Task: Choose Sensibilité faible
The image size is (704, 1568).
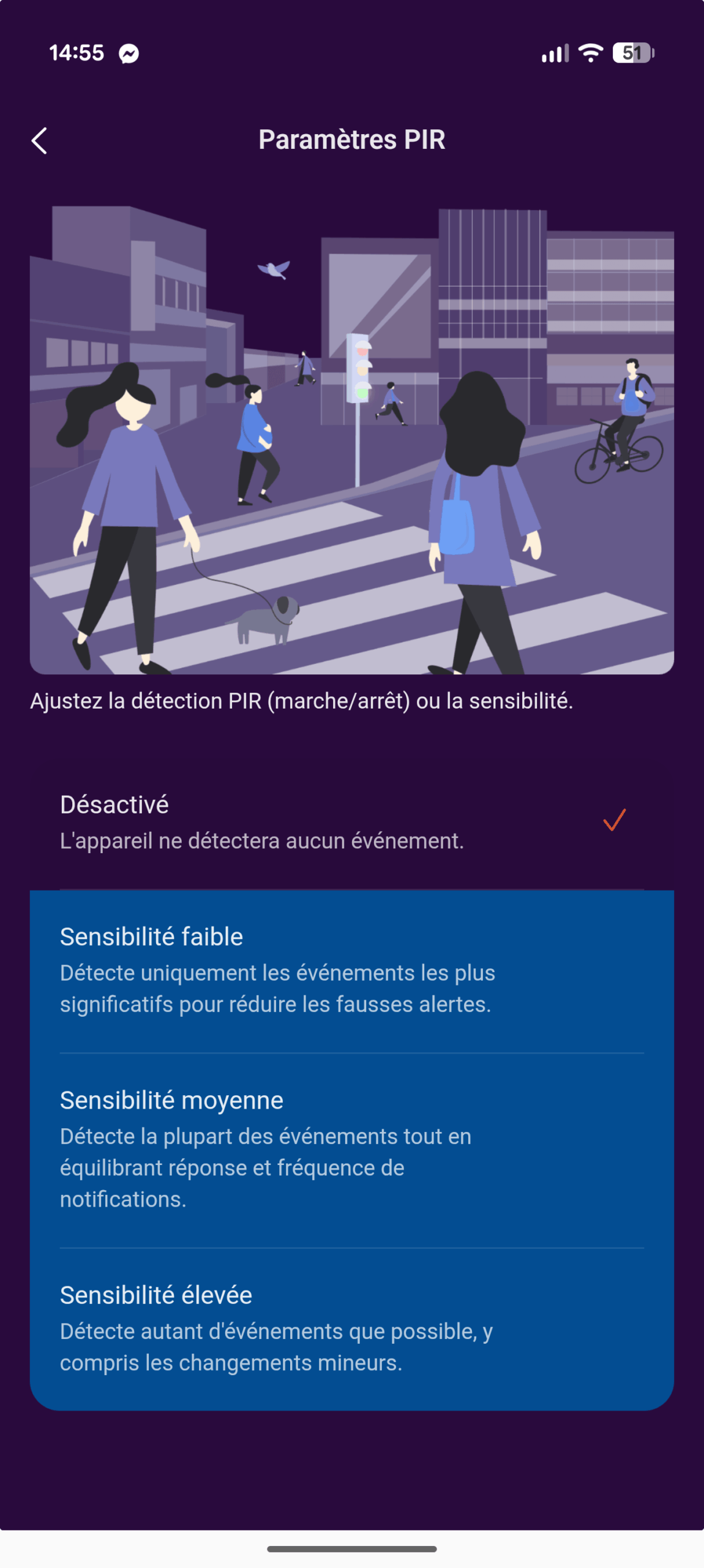Action: [x=351, y=970]
